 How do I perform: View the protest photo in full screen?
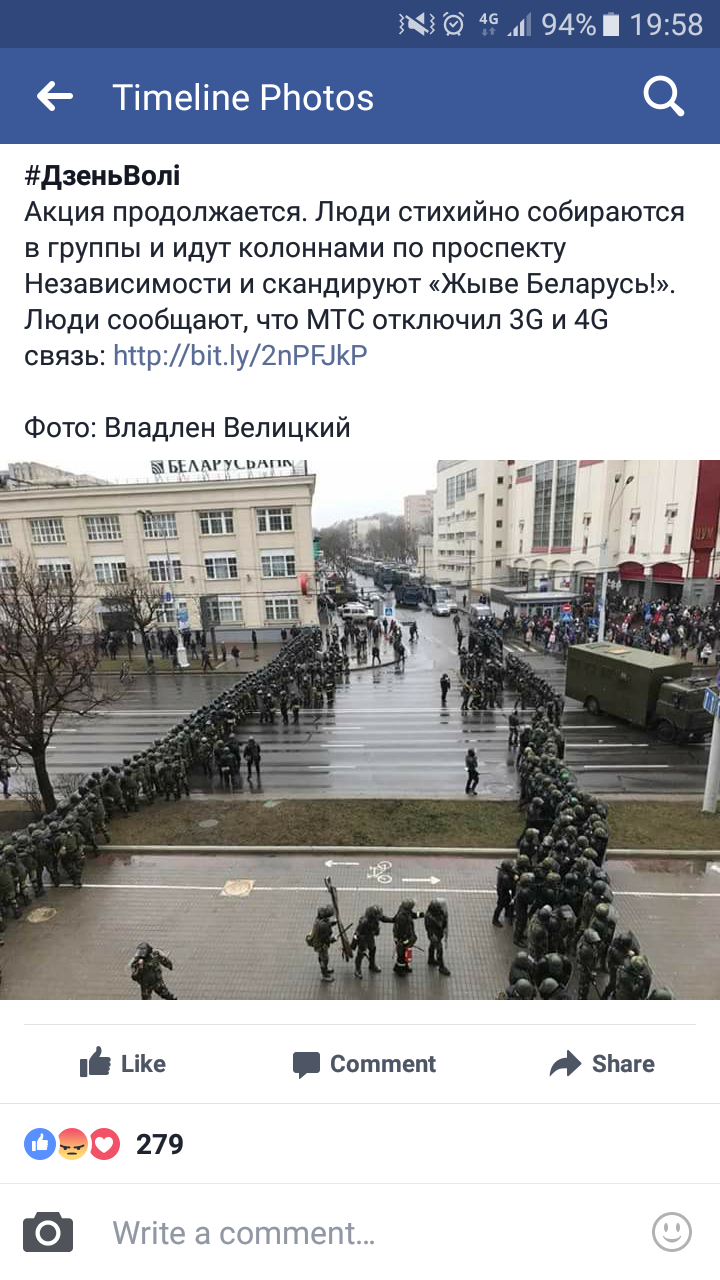pos(360,730)
